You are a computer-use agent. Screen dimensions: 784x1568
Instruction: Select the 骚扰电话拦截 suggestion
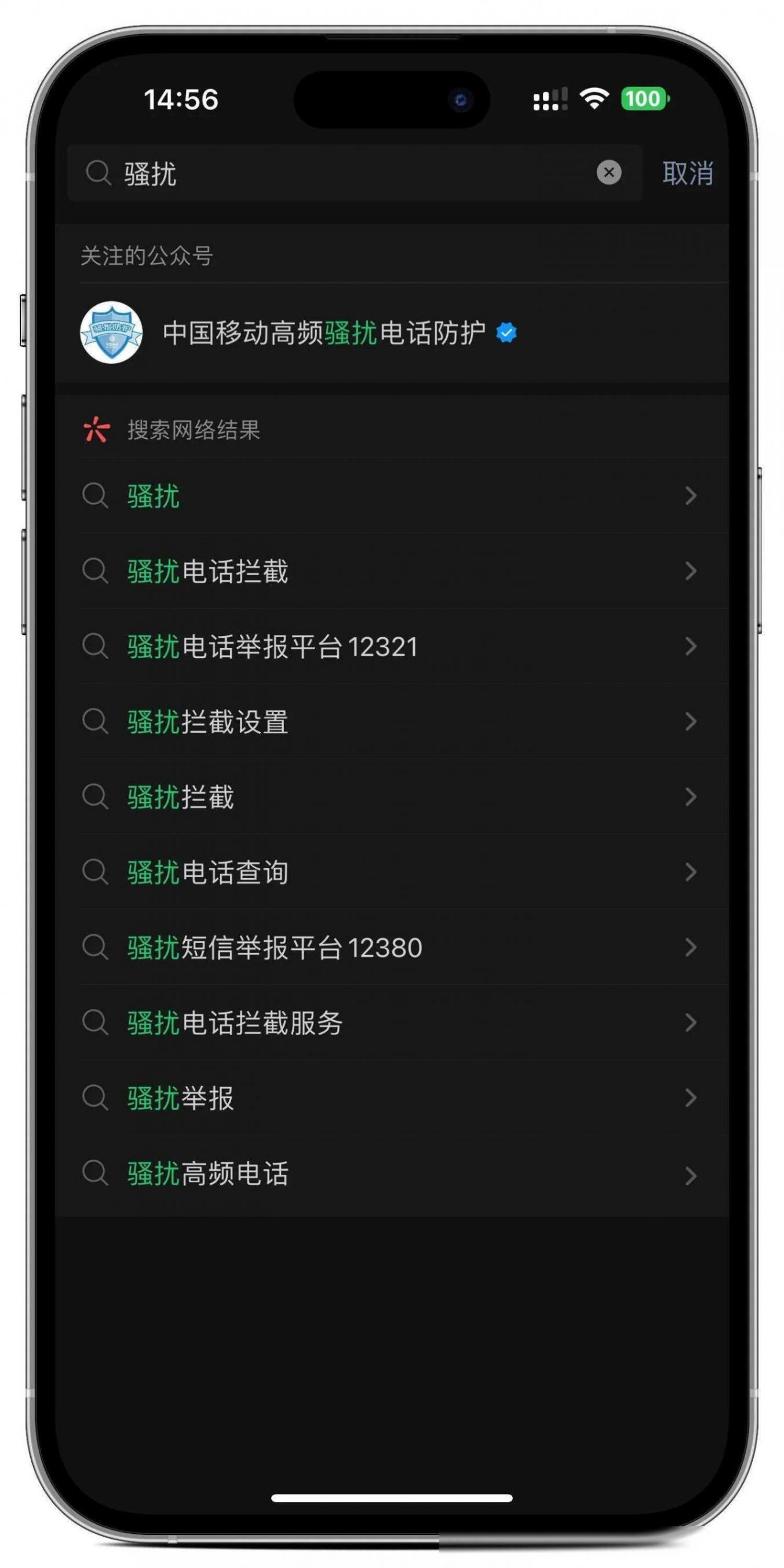point(392,571)
